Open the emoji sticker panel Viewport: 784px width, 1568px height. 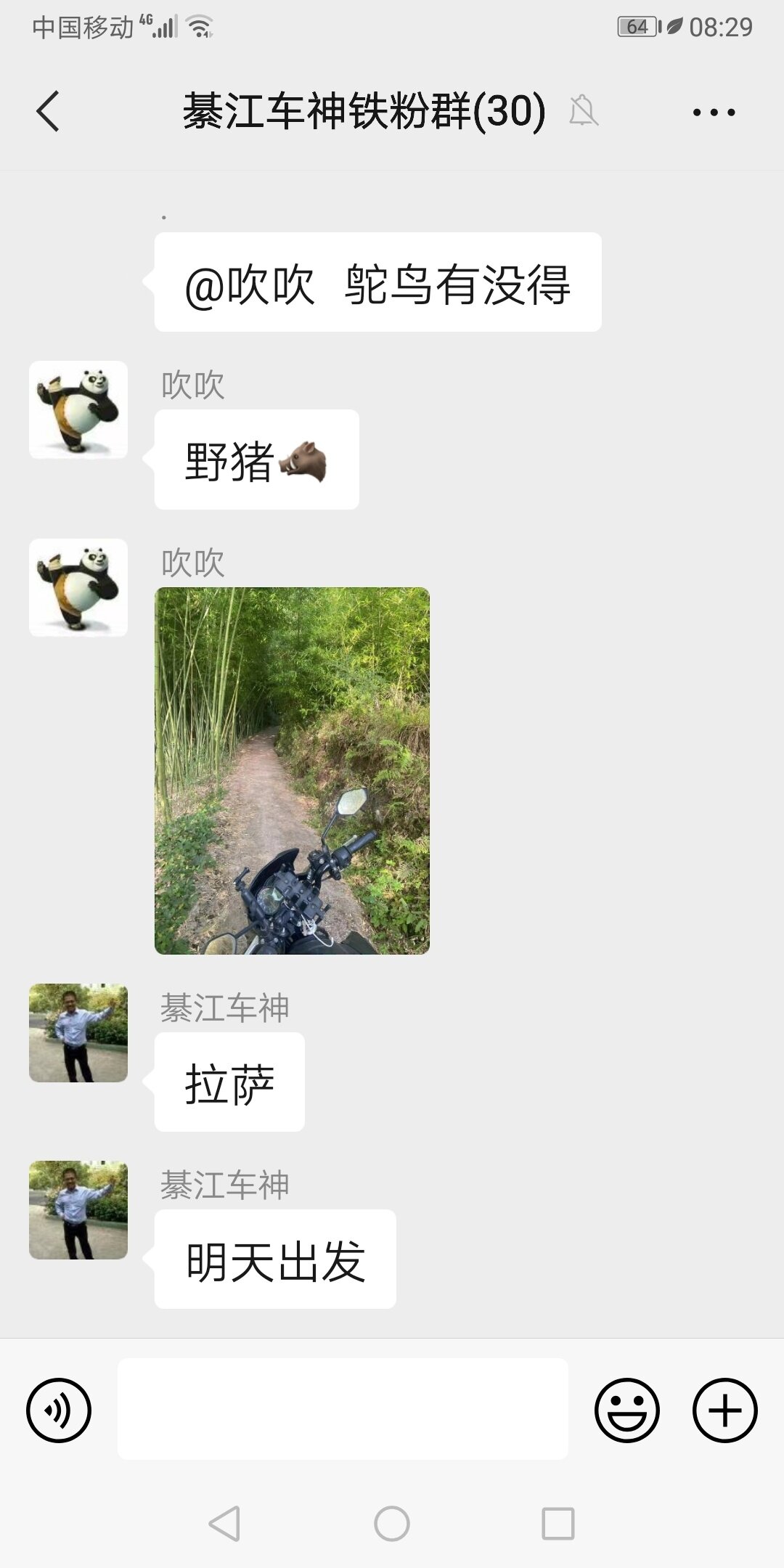click(x=626, y=1410)
